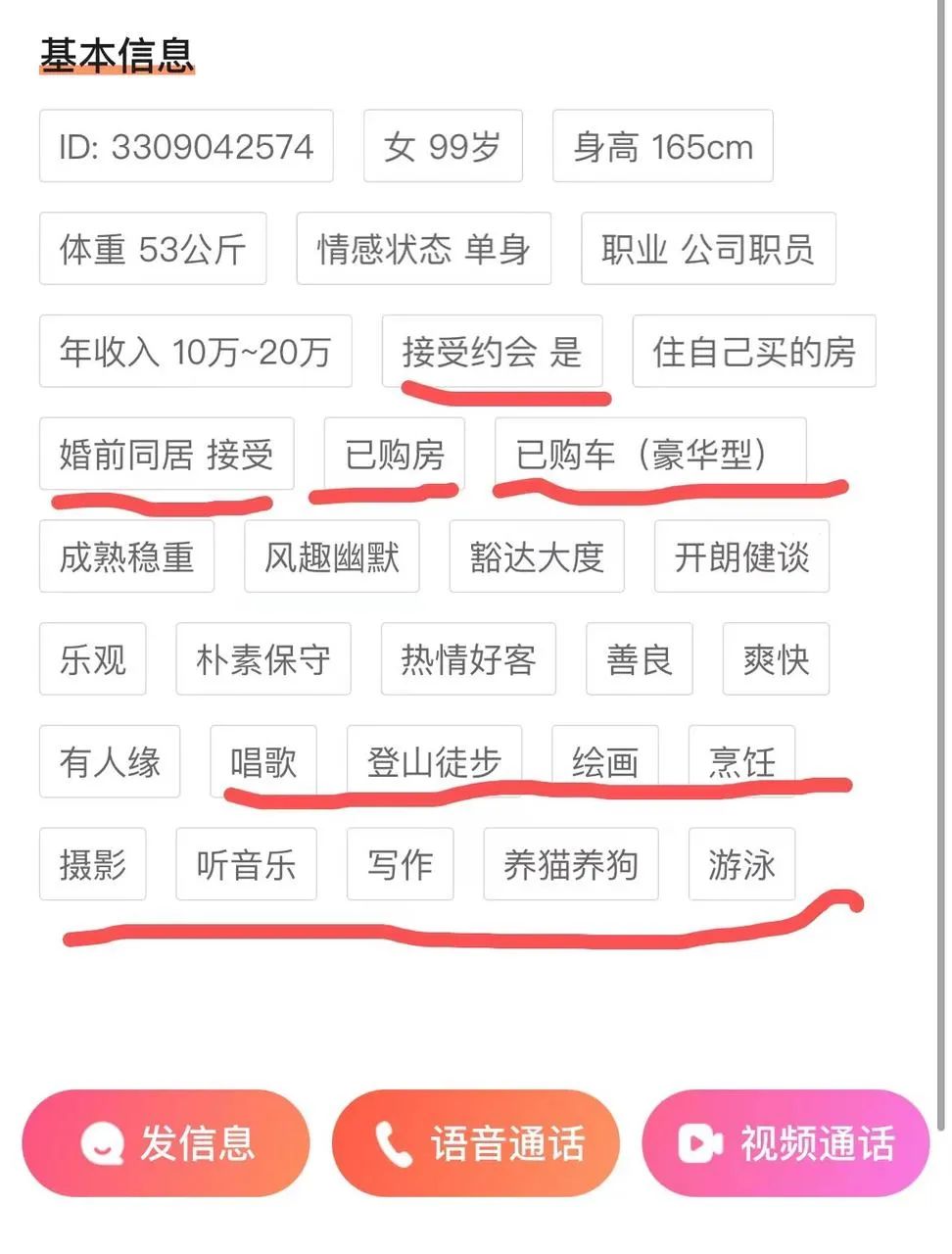Start a video call with 视频通话

[x=785, y=1143]
